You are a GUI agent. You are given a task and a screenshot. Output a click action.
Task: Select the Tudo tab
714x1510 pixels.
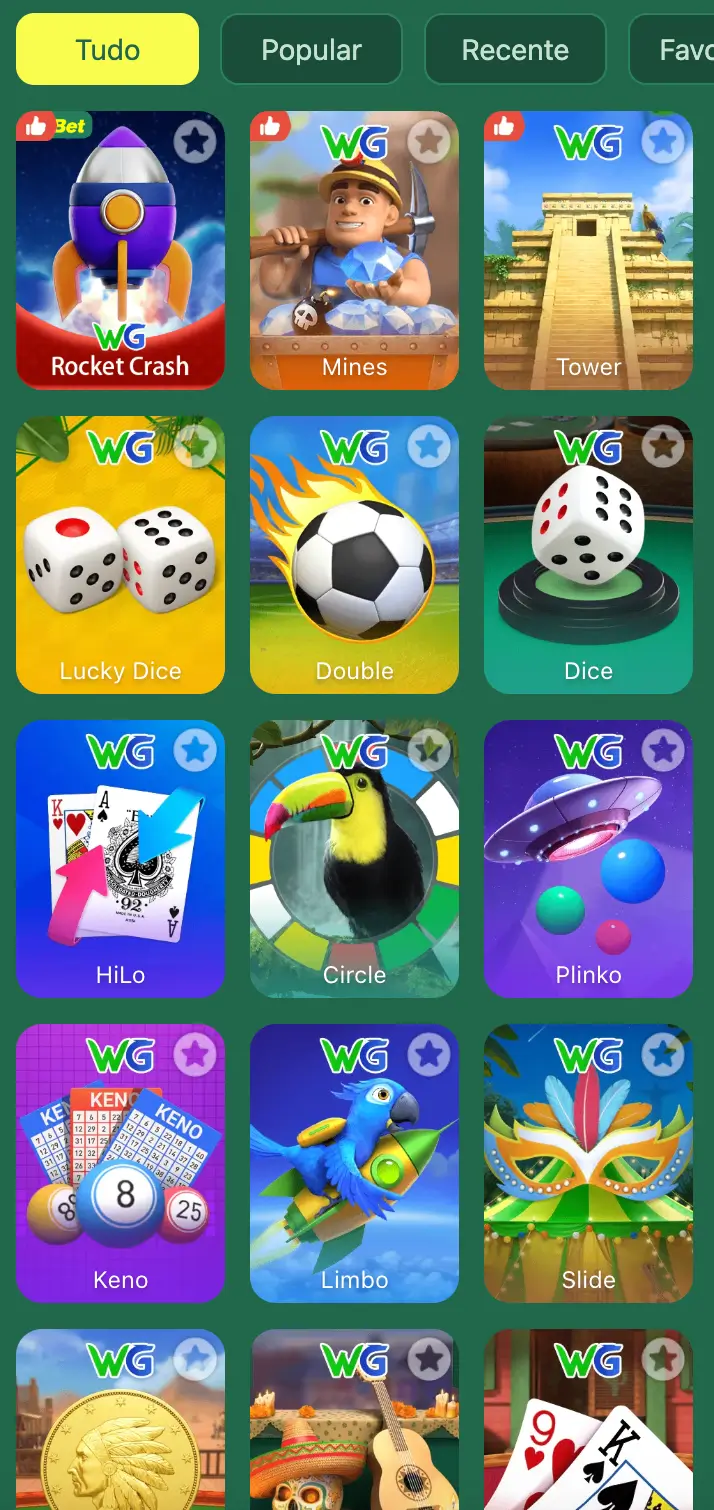pos(108,50)
